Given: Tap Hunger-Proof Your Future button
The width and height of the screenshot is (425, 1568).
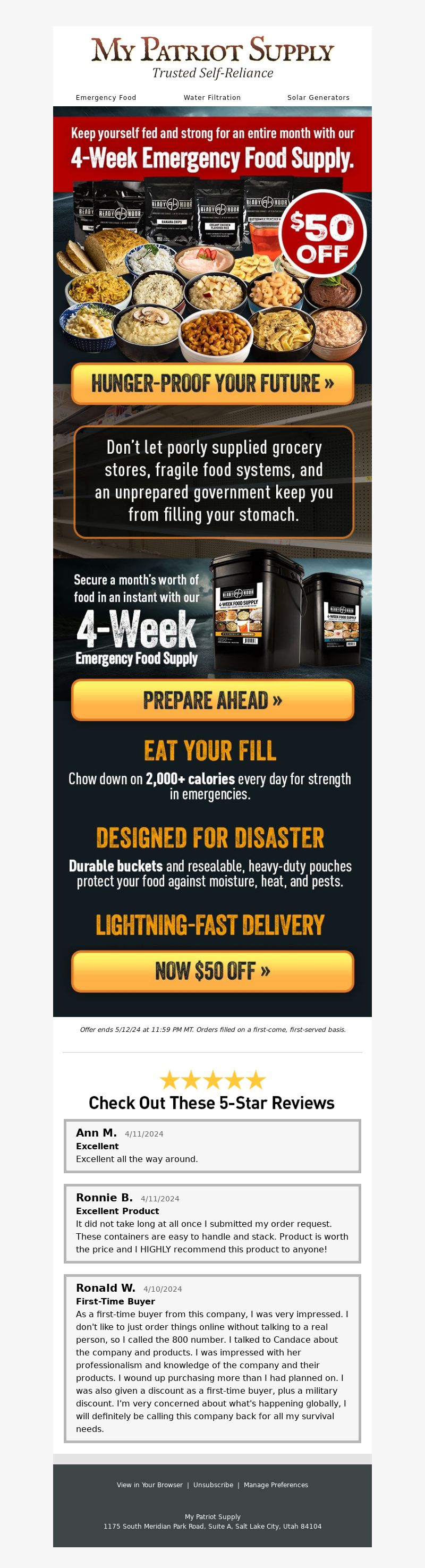Looking at the screenshot, I should point(212,384).
